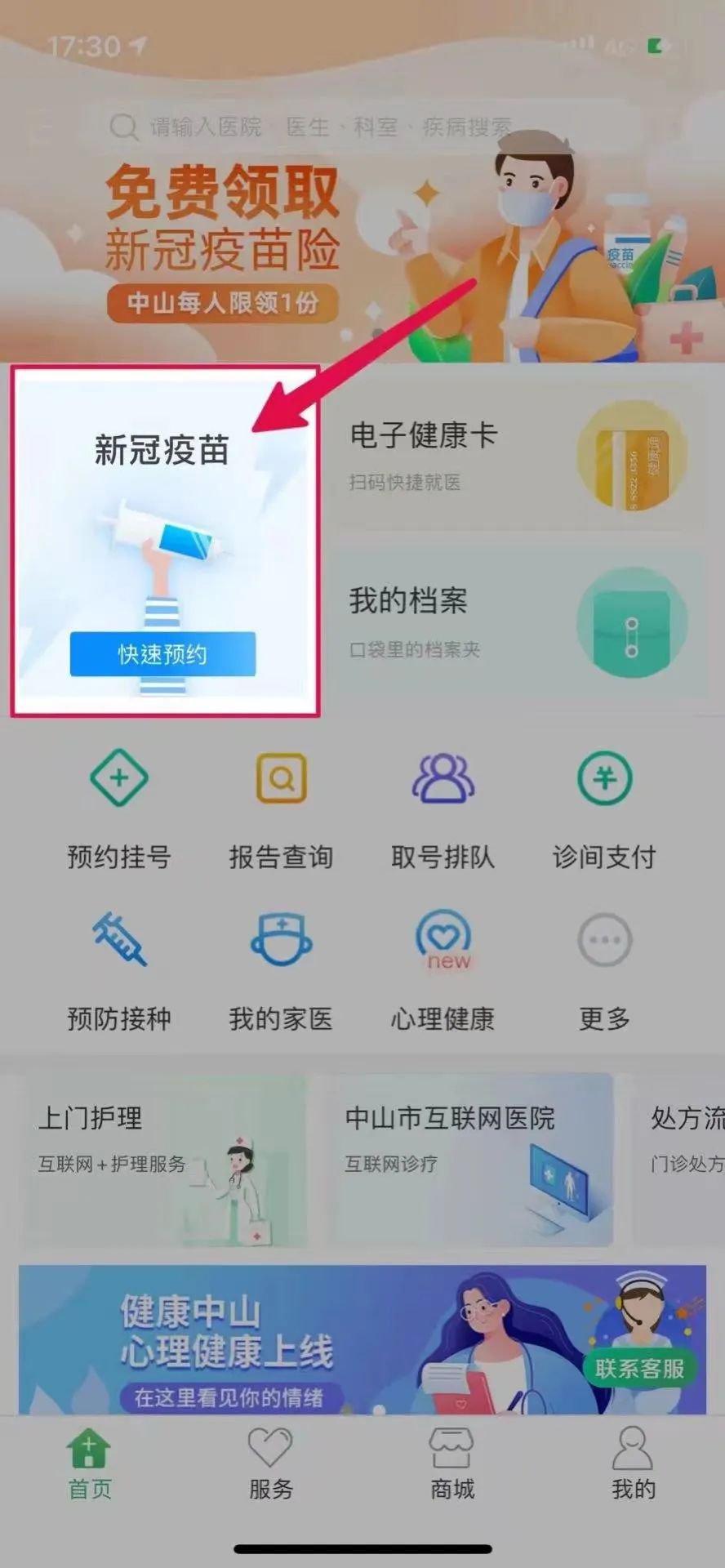725x1568 pixels.
Task: Open 报告查询 report lookup
Action: (x=281, y=808)
